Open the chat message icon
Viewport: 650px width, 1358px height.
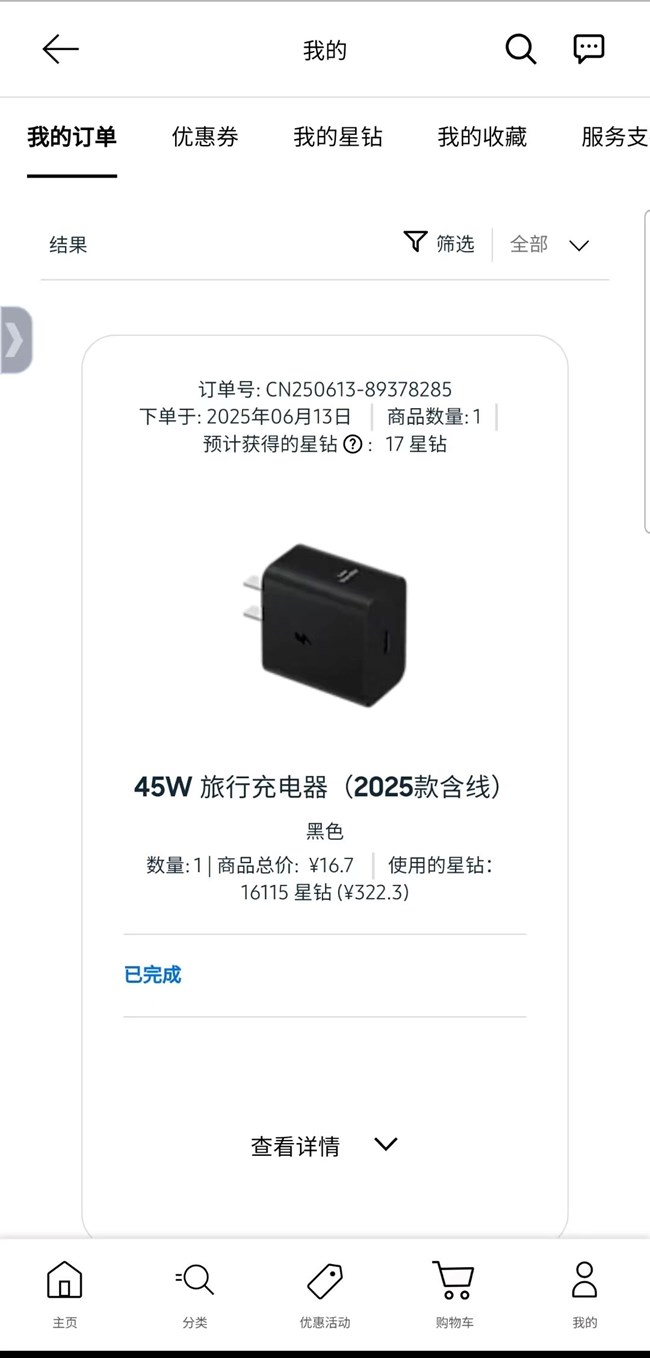tap(589, 49)
